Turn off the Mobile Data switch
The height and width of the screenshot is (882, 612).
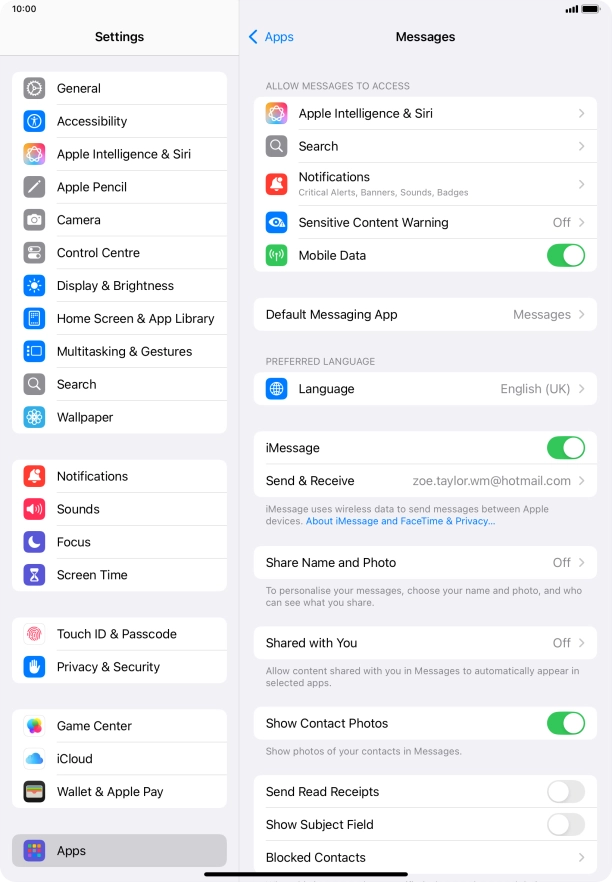coord(565,255)
